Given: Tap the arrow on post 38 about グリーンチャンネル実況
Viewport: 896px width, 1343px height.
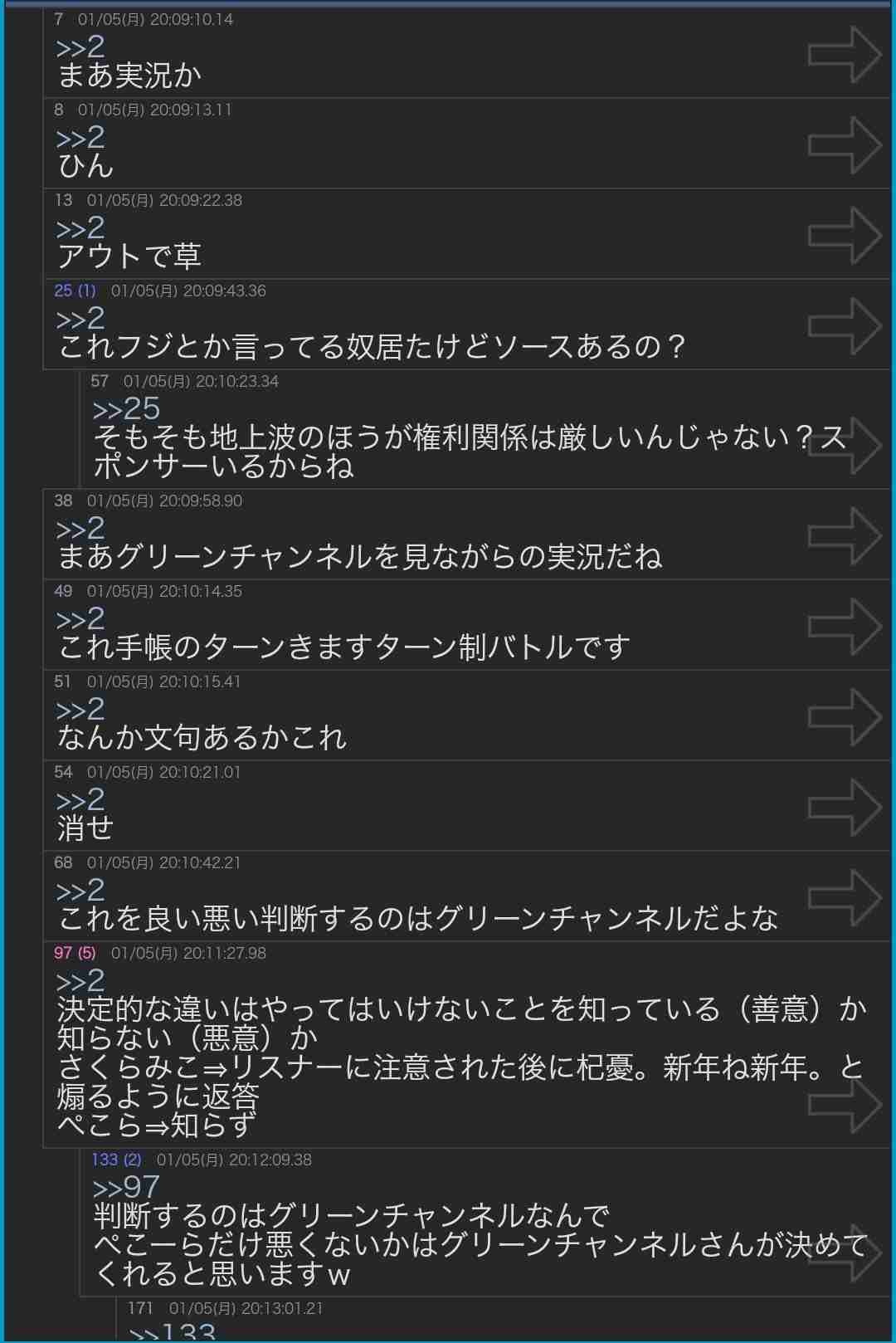Looking at the screenshot, I should pyautogui.click(x=845, y=536).
